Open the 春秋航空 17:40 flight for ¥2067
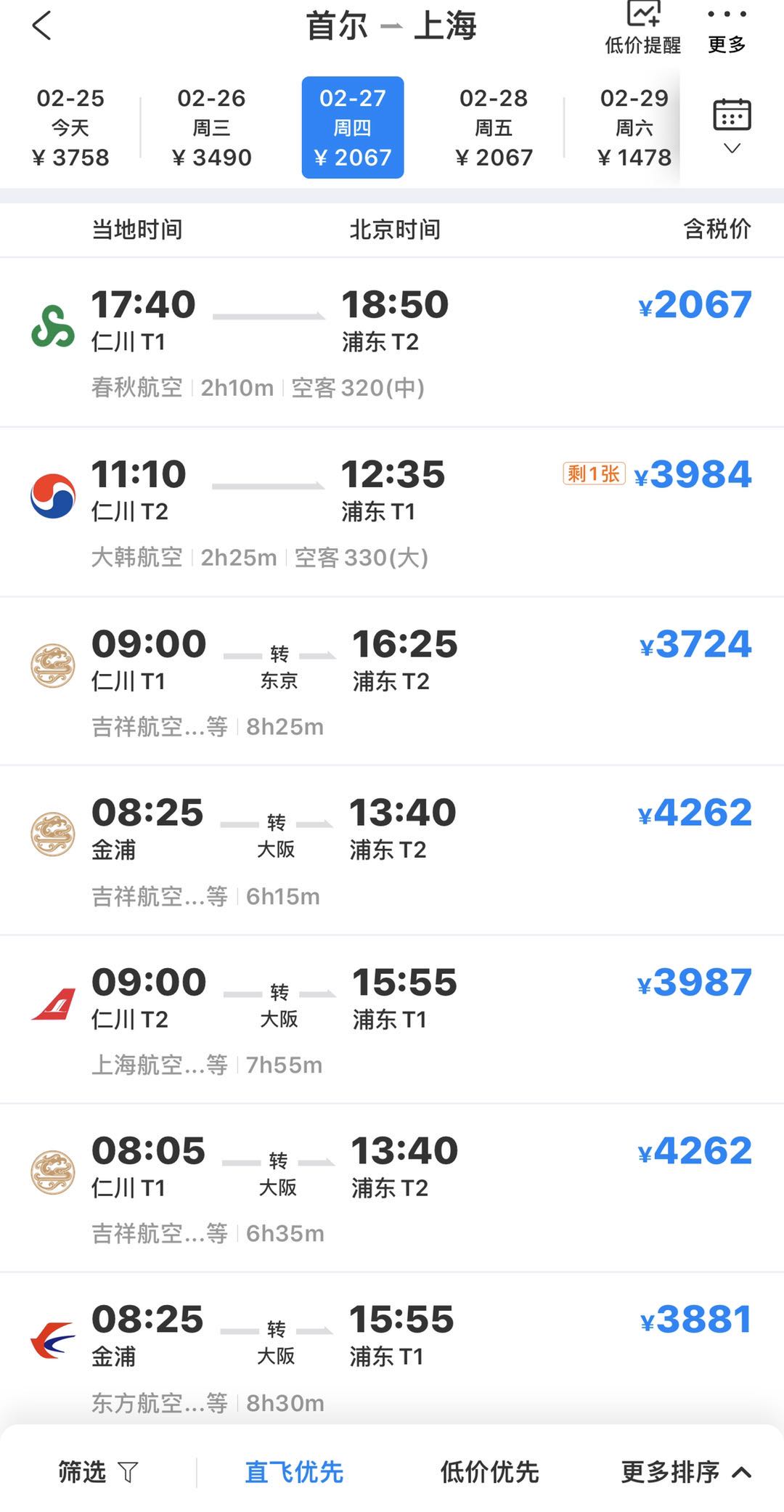 392,343
